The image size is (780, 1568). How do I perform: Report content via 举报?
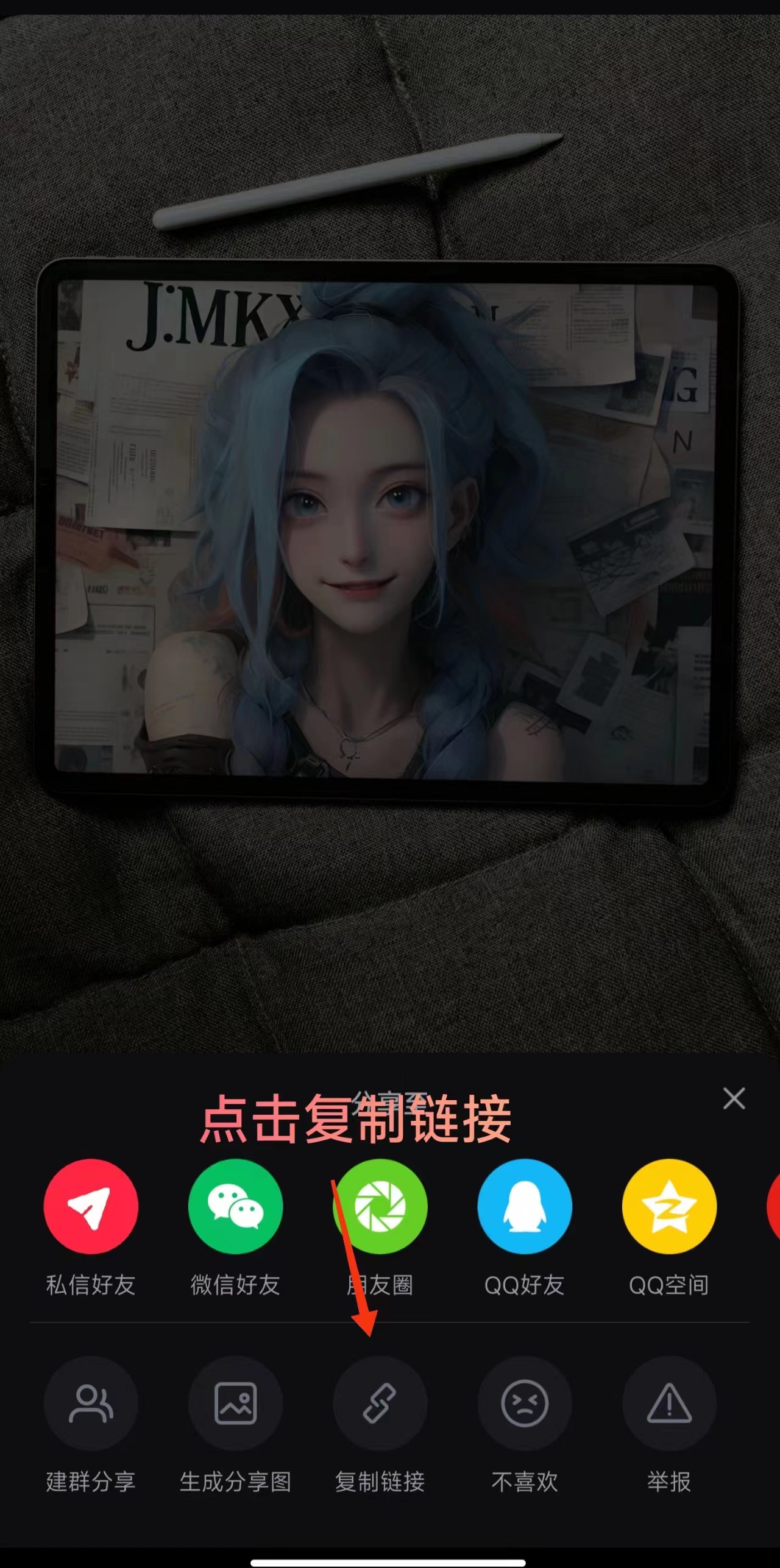click(x=669, y=1403)
